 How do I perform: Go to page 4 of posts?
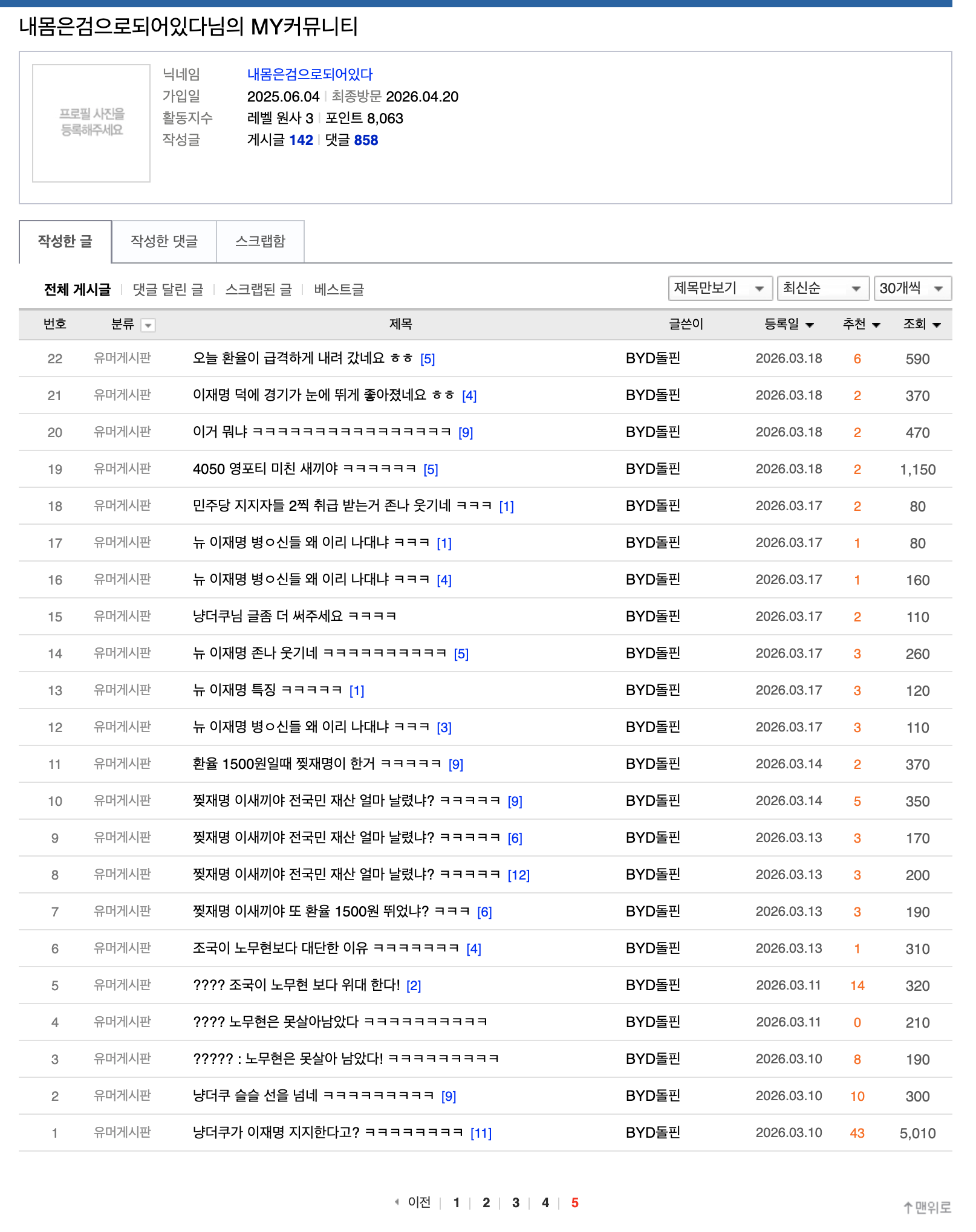(545, 1202)
